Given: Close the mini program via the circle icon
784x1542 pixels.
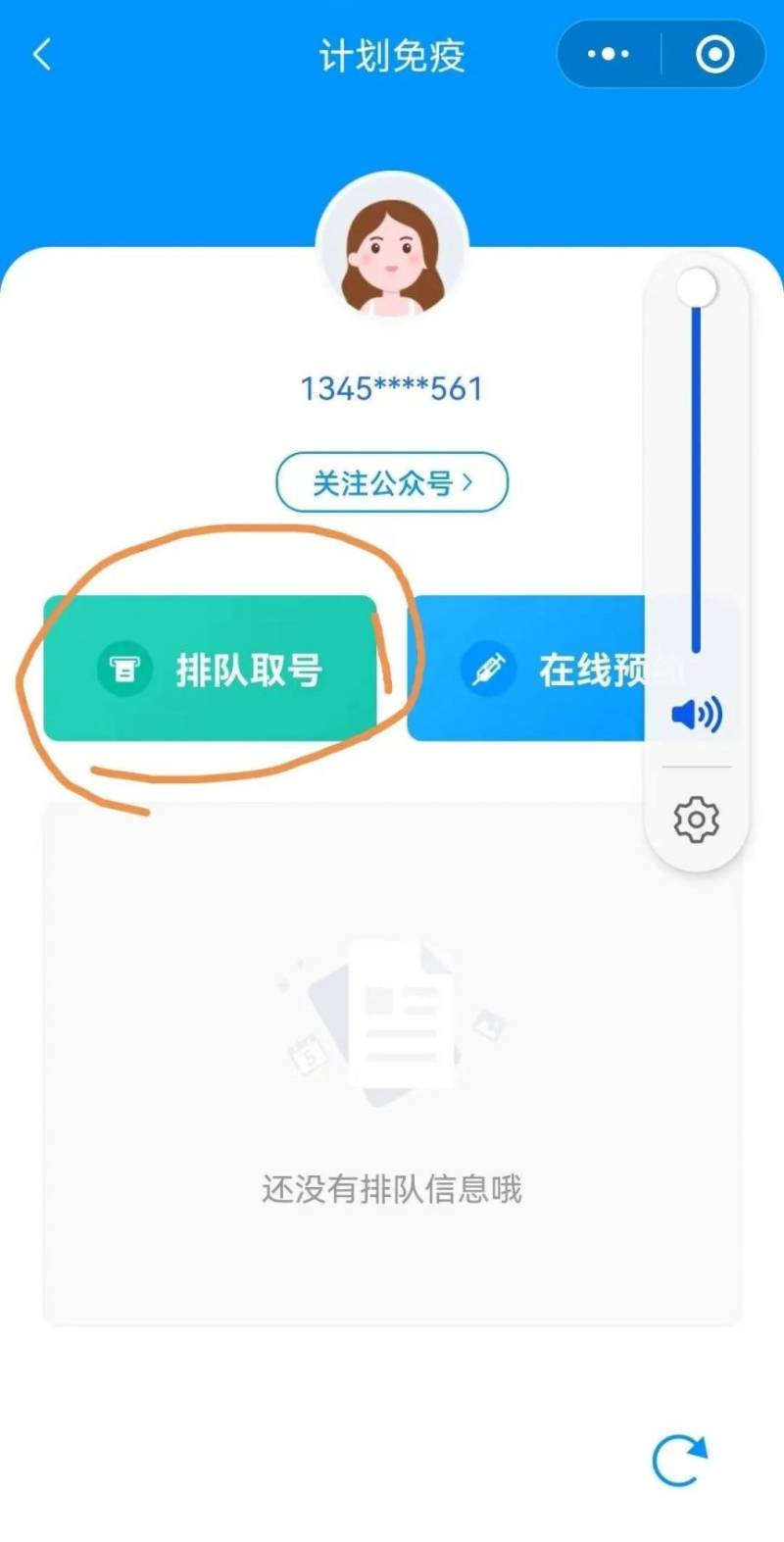Looking at the screenshot, I should 714,55.
